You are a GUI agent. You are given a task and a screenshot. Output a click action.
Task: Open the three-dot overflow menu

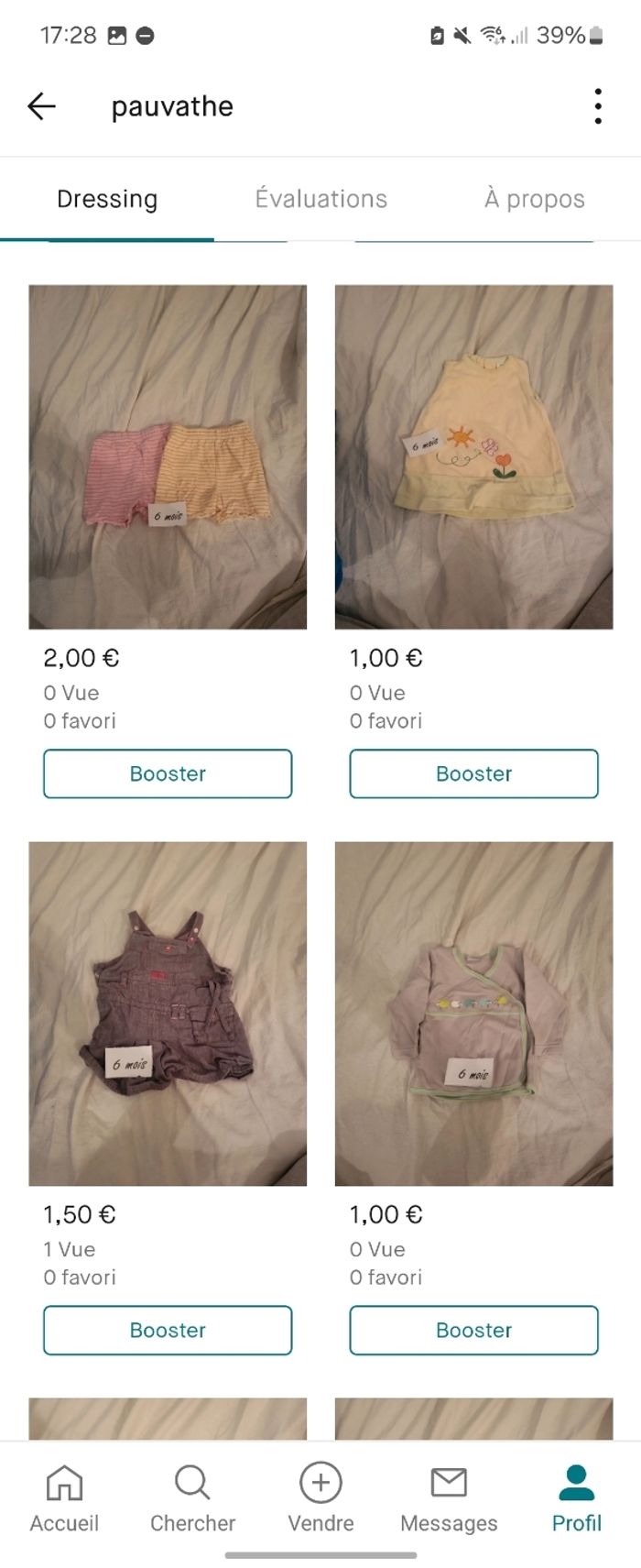pos(597,106)
